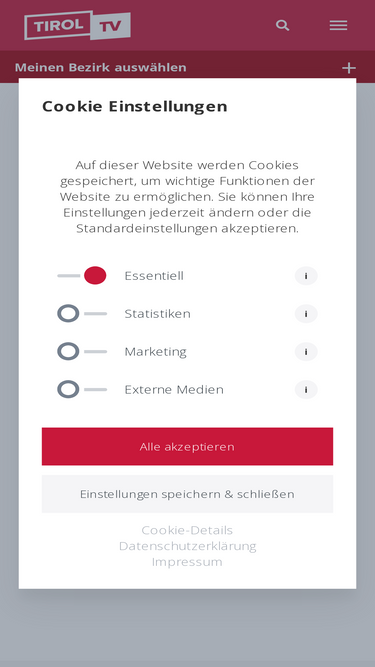Turn on the Marketing cookie toggle
Image resolution: width=375 pixels, height=667 pixels.
point(82,351)
